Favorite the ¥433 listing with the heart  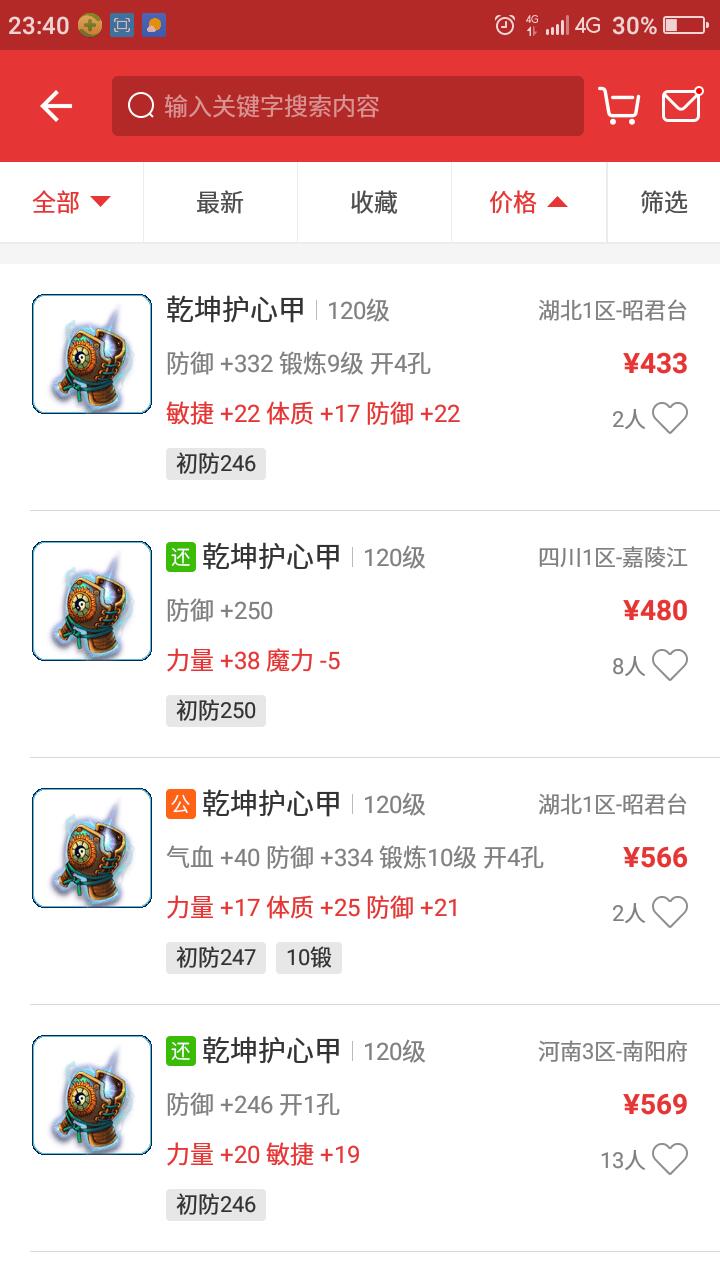click(670, 418)
